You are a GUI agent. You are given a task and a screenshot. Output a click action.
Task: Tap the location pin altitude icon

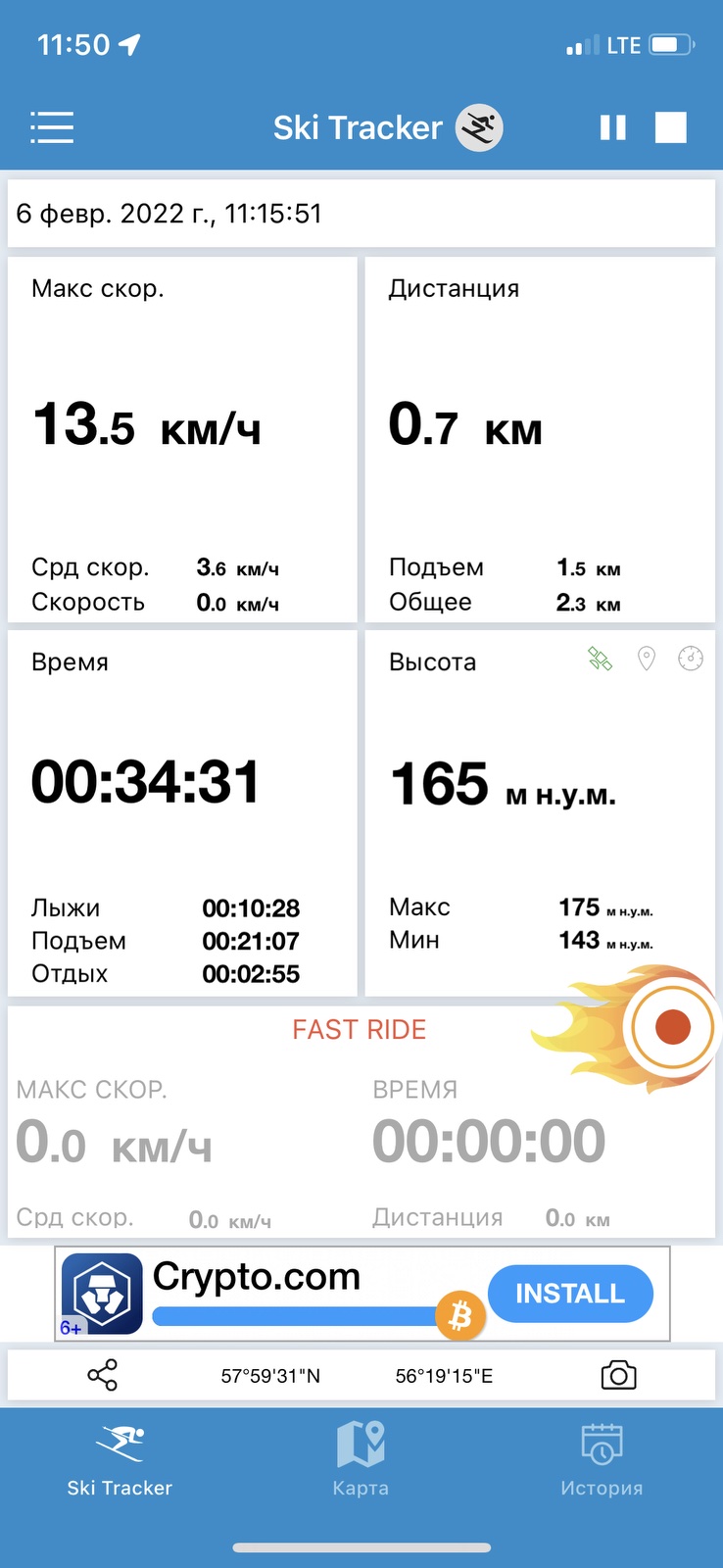[x=647, y=660]
